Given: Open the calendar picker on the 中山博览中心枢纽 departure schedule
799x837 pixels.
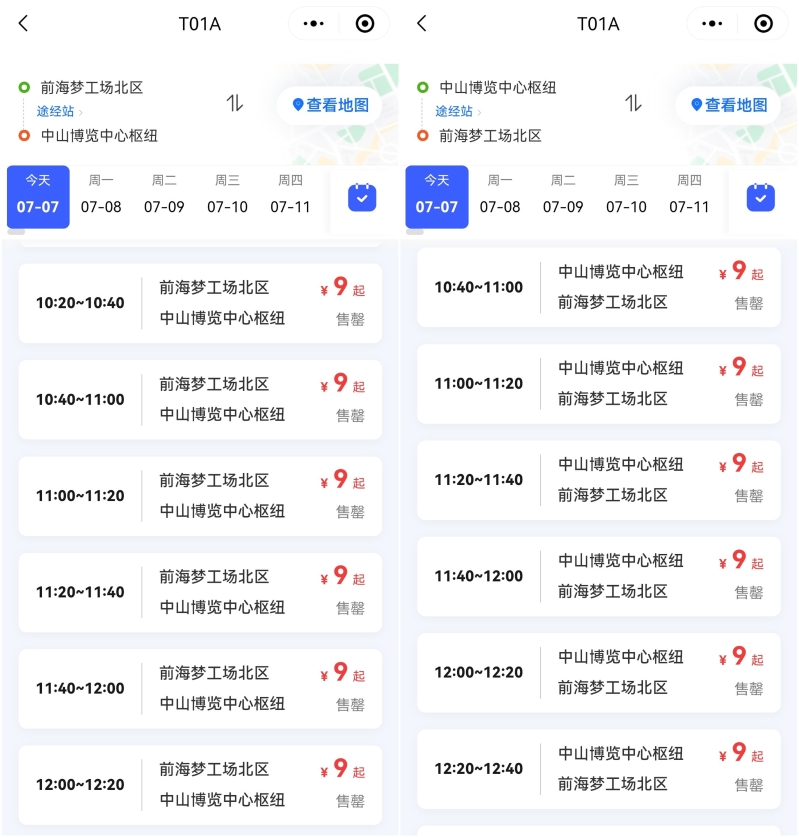Looking at the screenshot, I should point(760,197).
